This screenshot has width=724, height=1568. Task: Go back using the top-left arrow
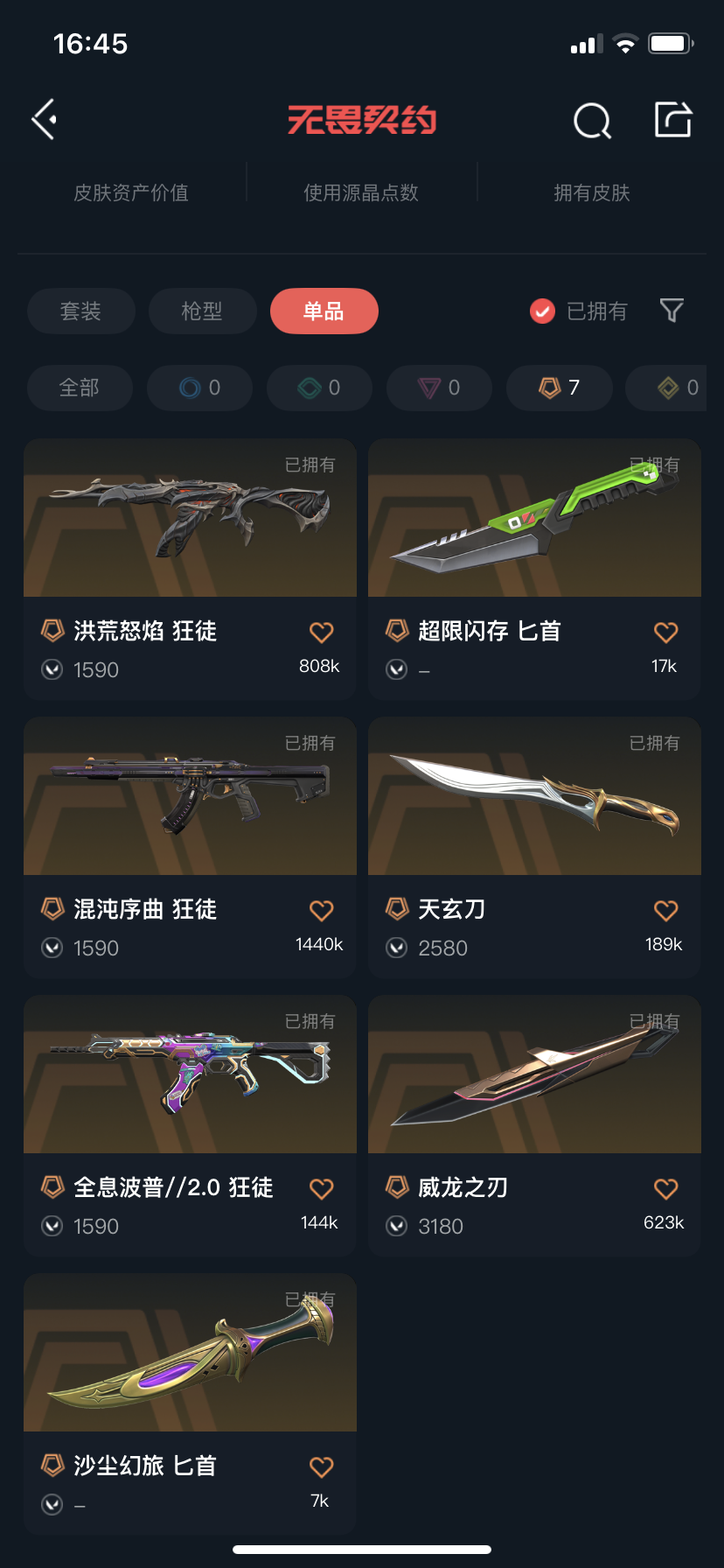click(45, 120)
